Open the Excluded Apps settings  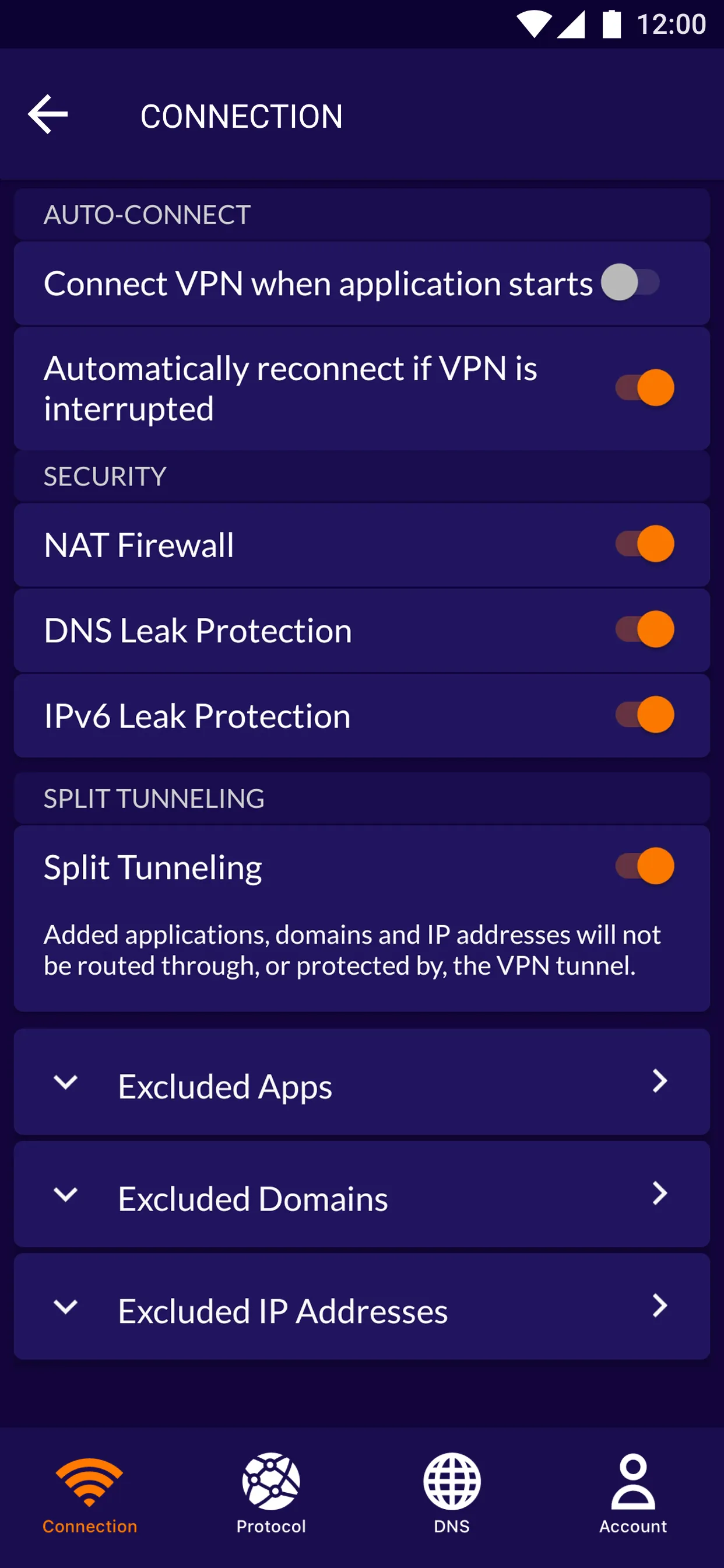click(x=225, y=1084)
